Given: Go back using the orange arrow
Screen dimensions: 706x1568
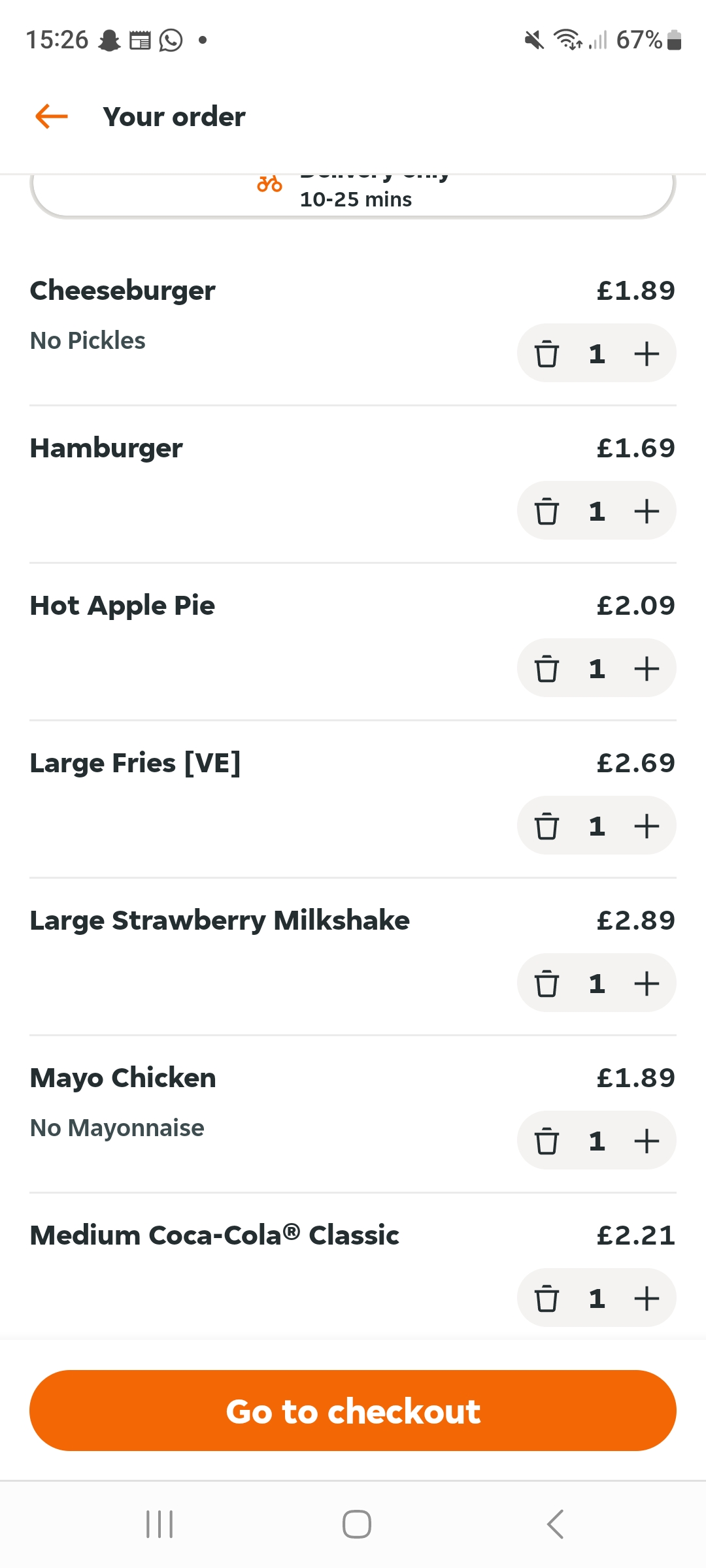Looking at the screenshot, I should point(52,117).
